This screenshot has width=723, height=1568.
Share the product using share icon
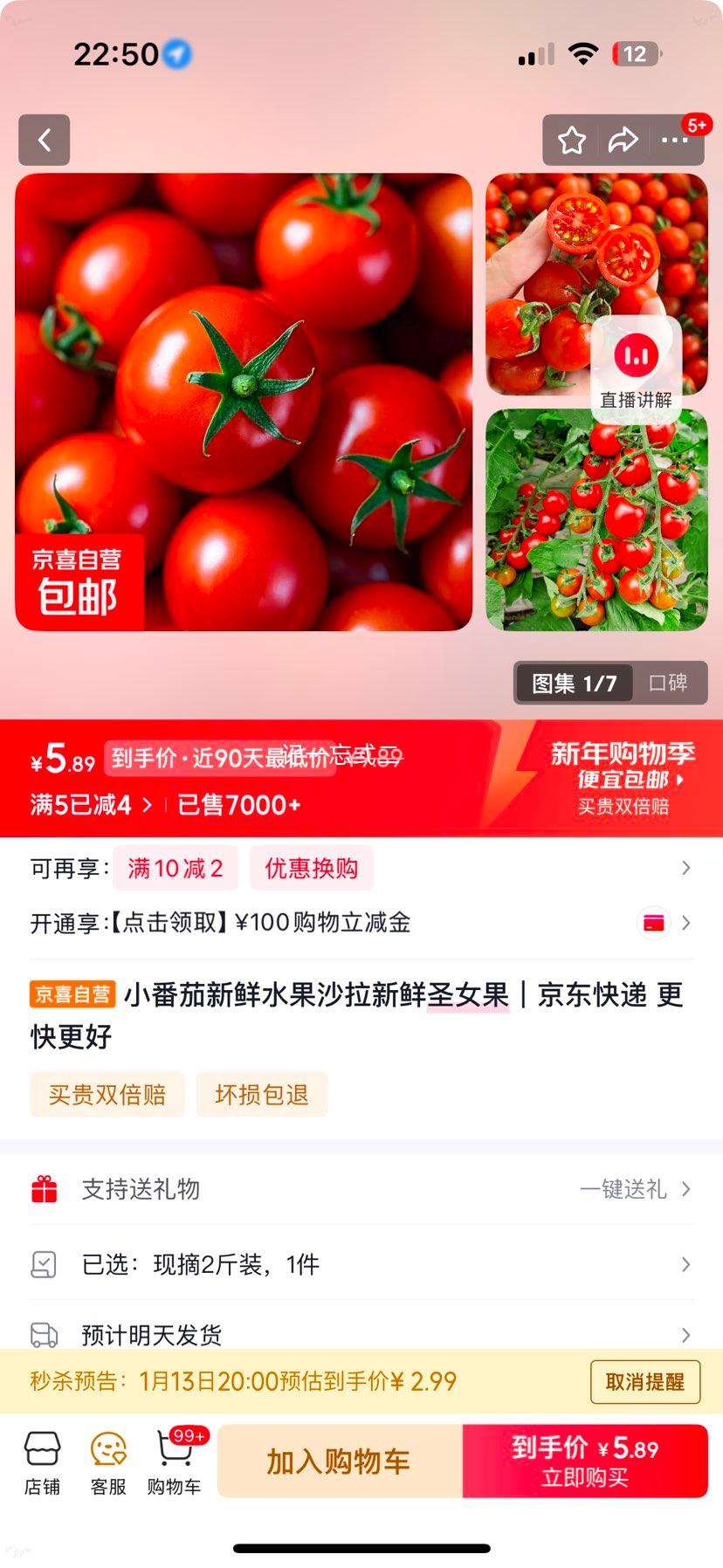(624, 140)
